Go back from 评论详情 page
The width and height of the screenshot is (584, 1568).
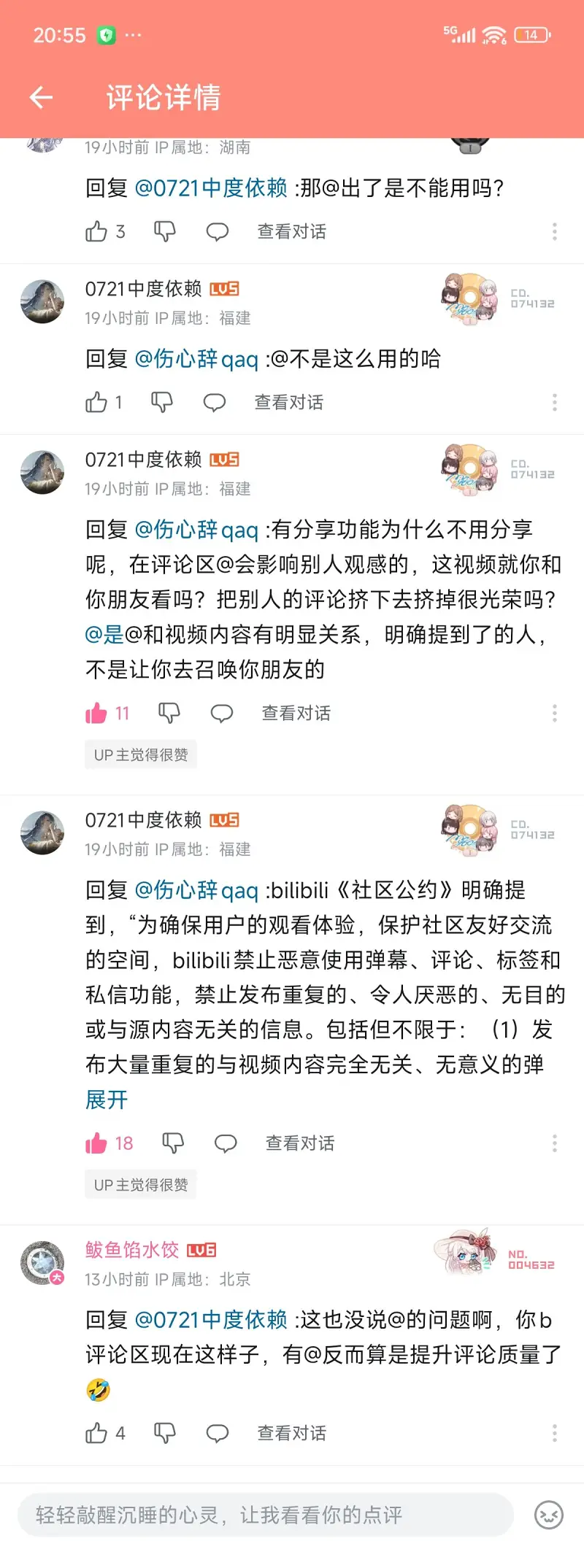tap(41, 97)
